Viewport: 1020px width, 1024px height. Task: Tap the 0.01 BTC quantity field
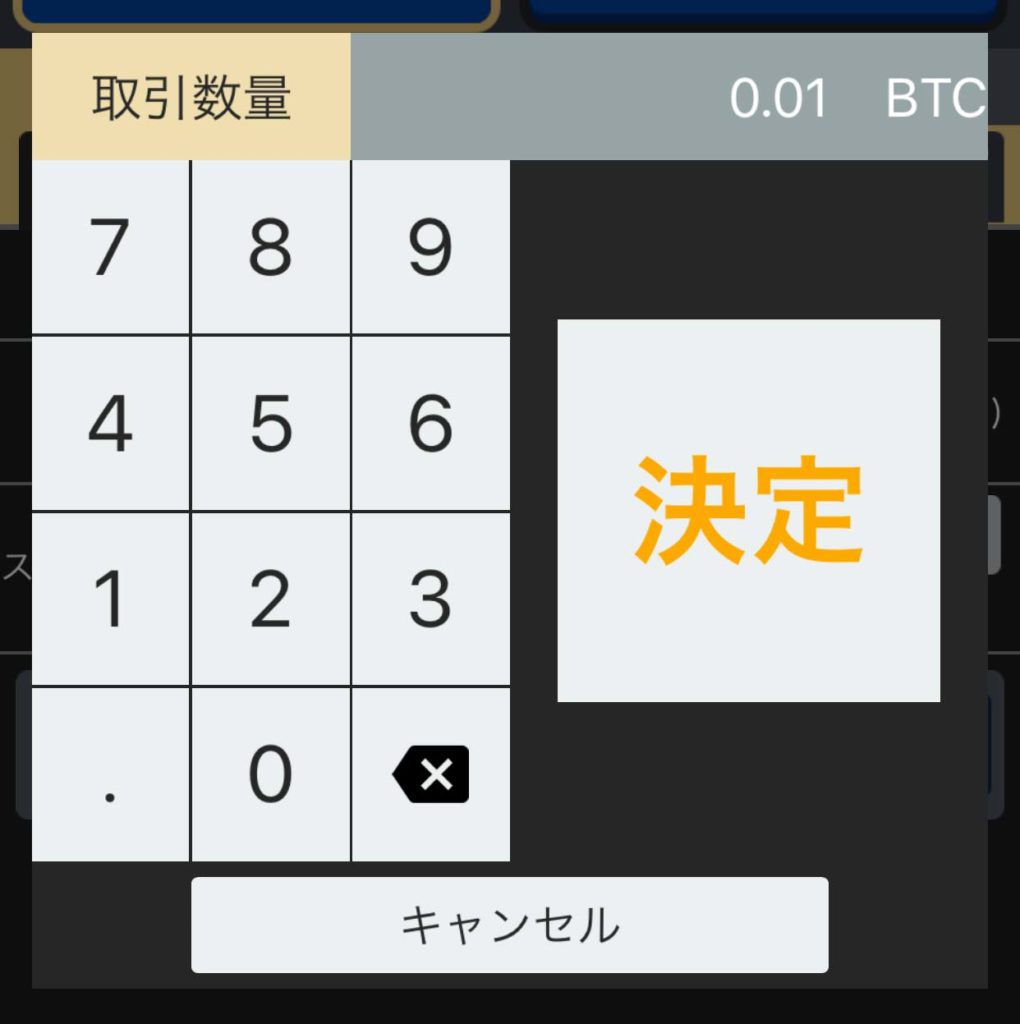pos(668,97)
